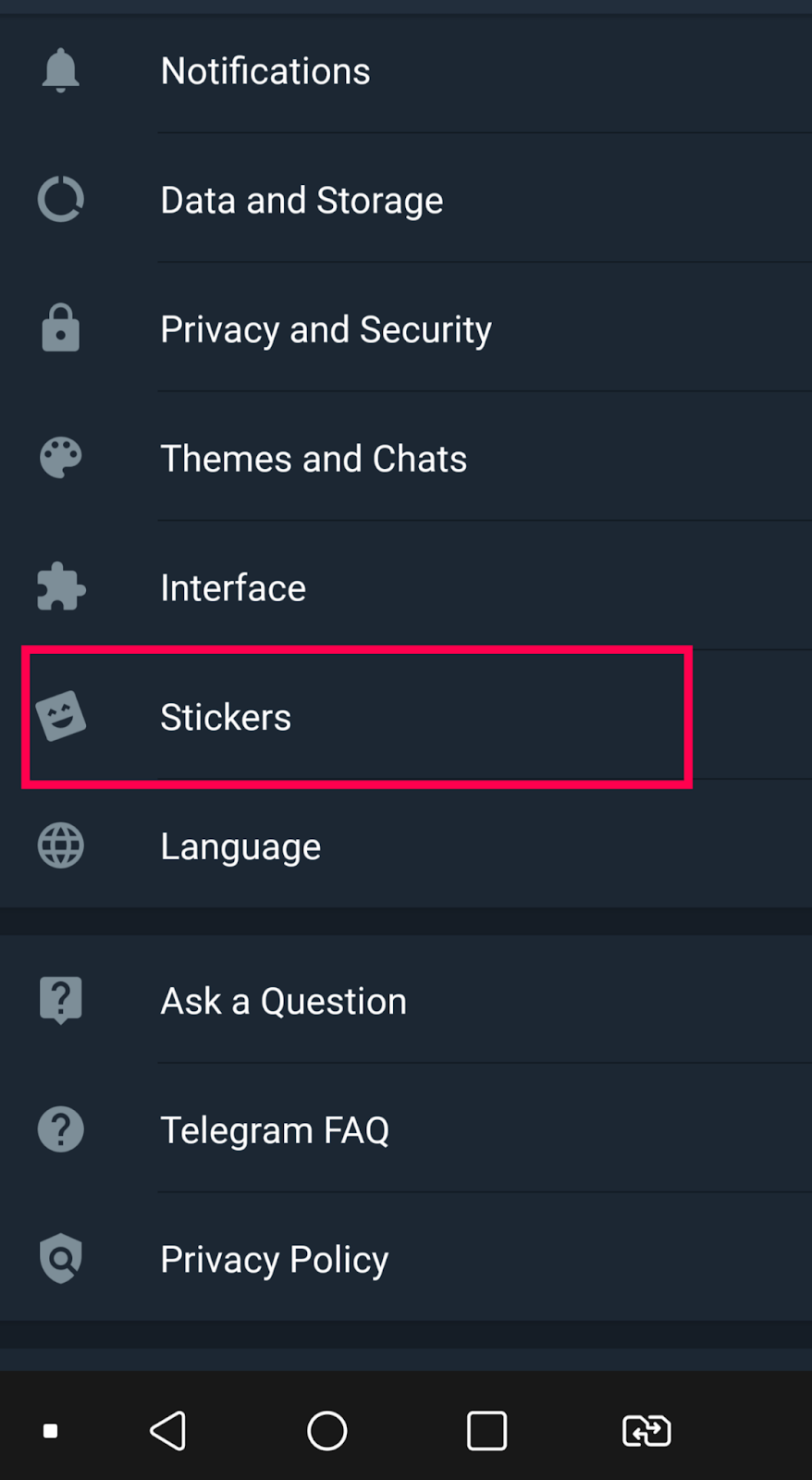812x1480 pixels.
Task: View the Privacy Policy
Action: click(x=406, y=1258)
